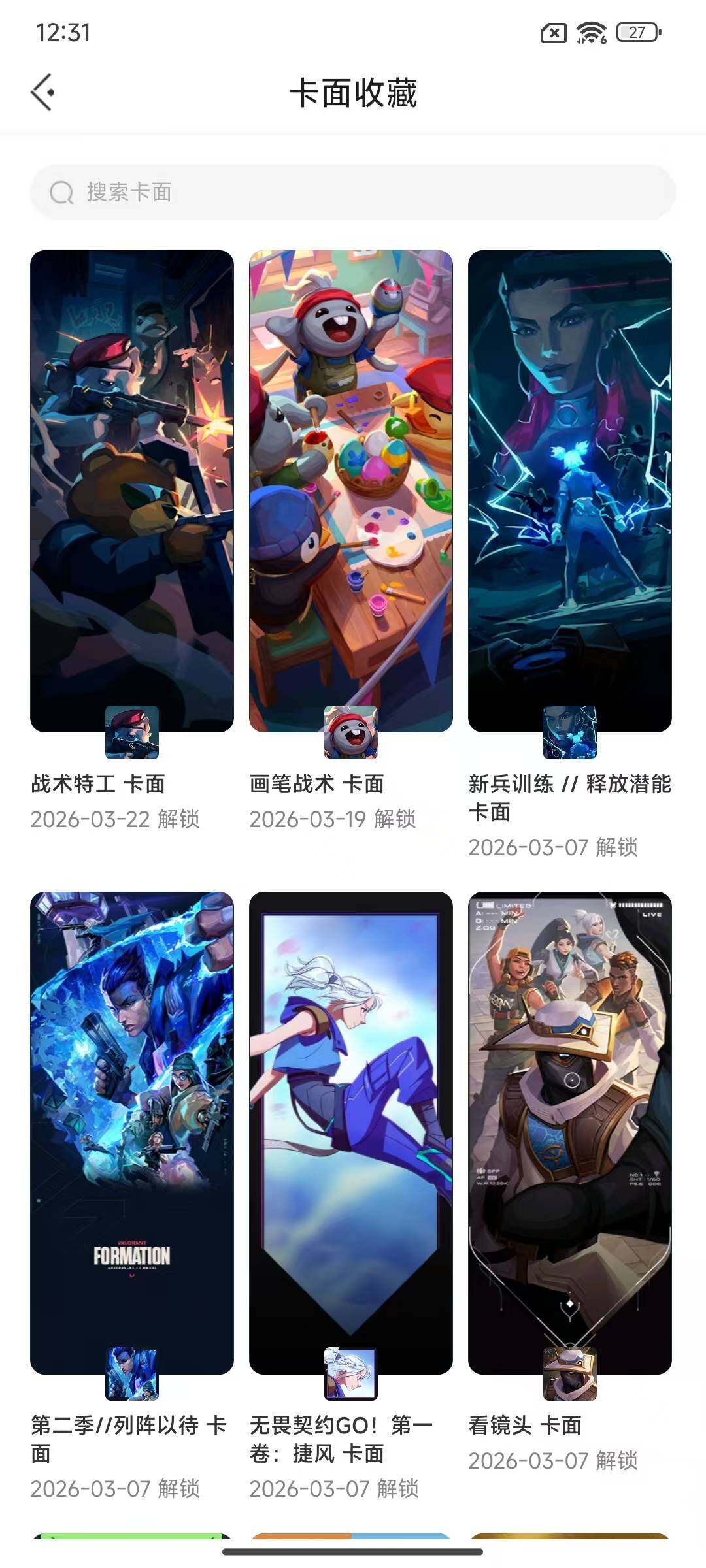Image resolution: width=706 pixels, height=1568 pixels.
Task: Tap the mouse avatar icon on 画笔战术 card
Action: [x=350, y=733]
